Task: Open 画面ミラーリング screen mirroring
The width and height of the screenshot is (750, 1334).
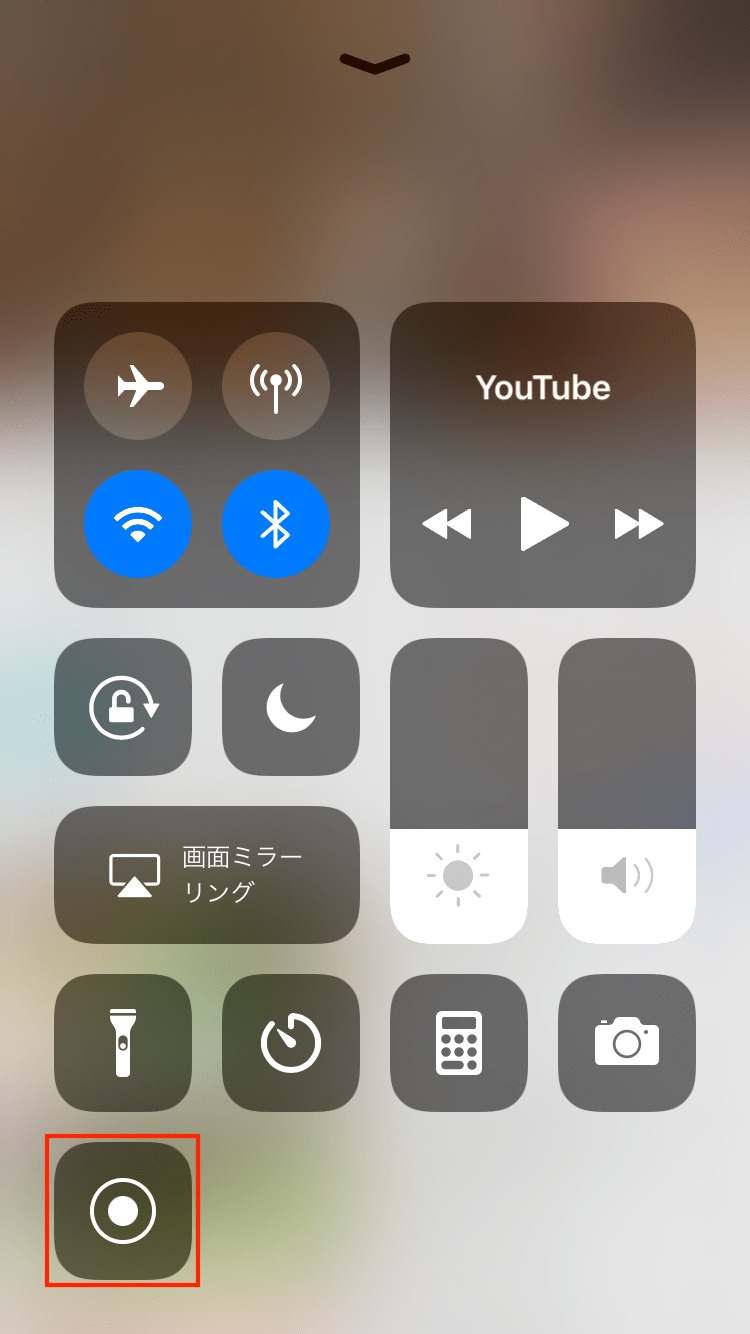Action: (207, 875)
